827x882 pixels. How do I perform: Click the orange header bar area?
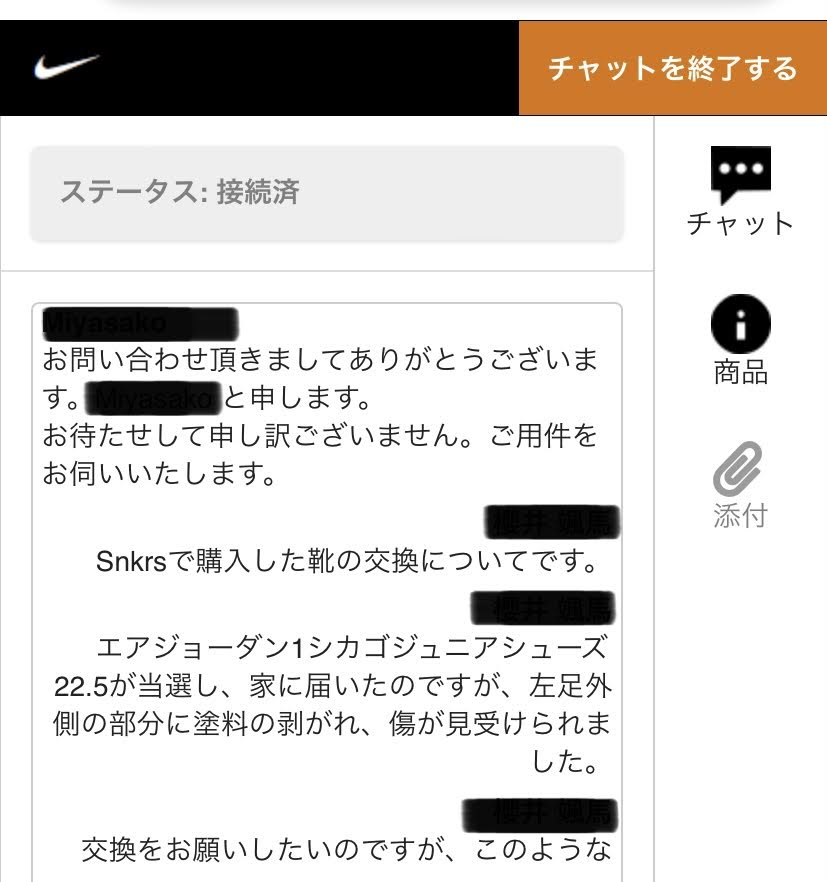(x=672, y=68)
